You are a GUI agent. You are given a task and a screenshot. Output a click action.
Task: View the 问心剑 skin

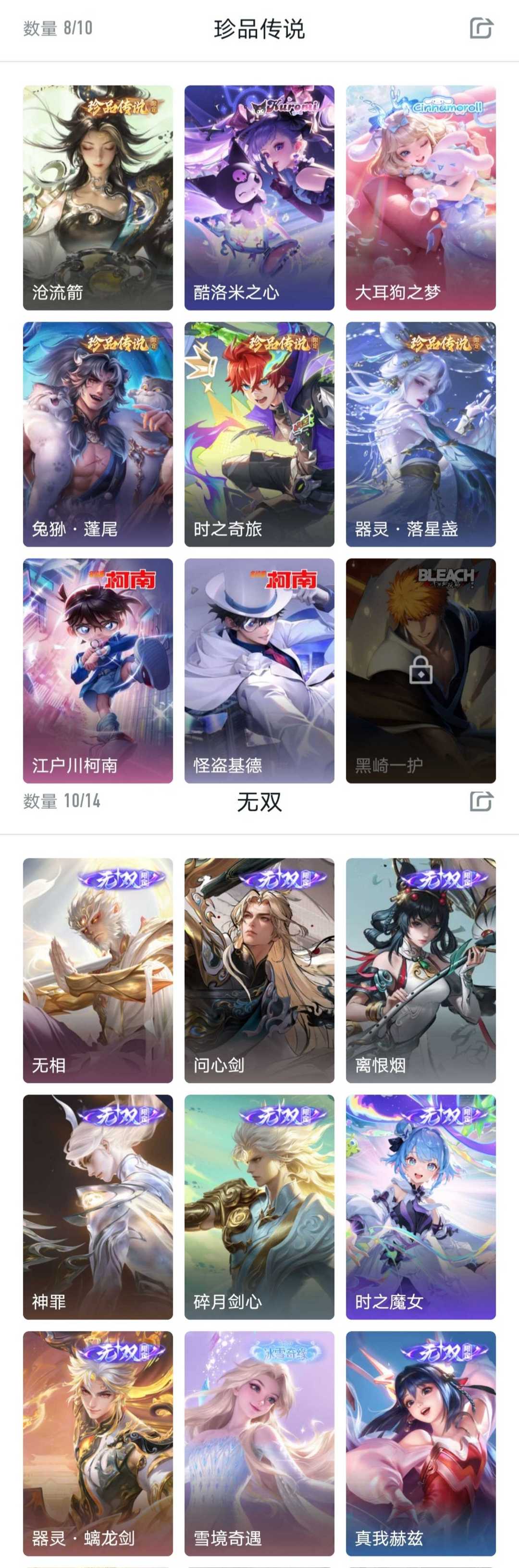pyautogui.click(x=259, y=970)
